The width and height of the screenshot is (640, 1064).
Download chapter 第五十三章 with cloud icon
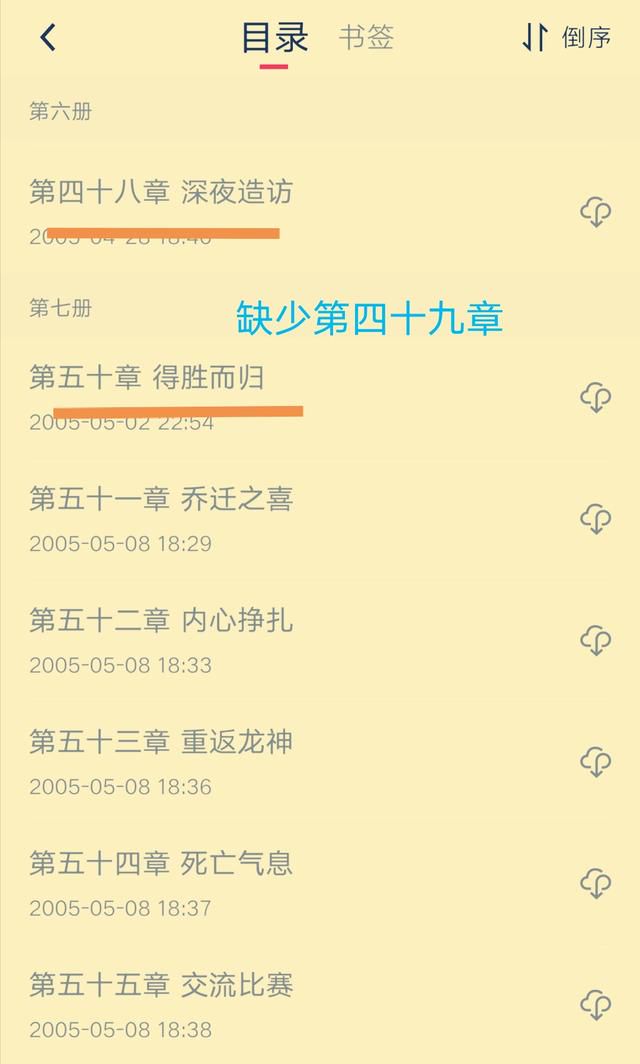[595, 761]
